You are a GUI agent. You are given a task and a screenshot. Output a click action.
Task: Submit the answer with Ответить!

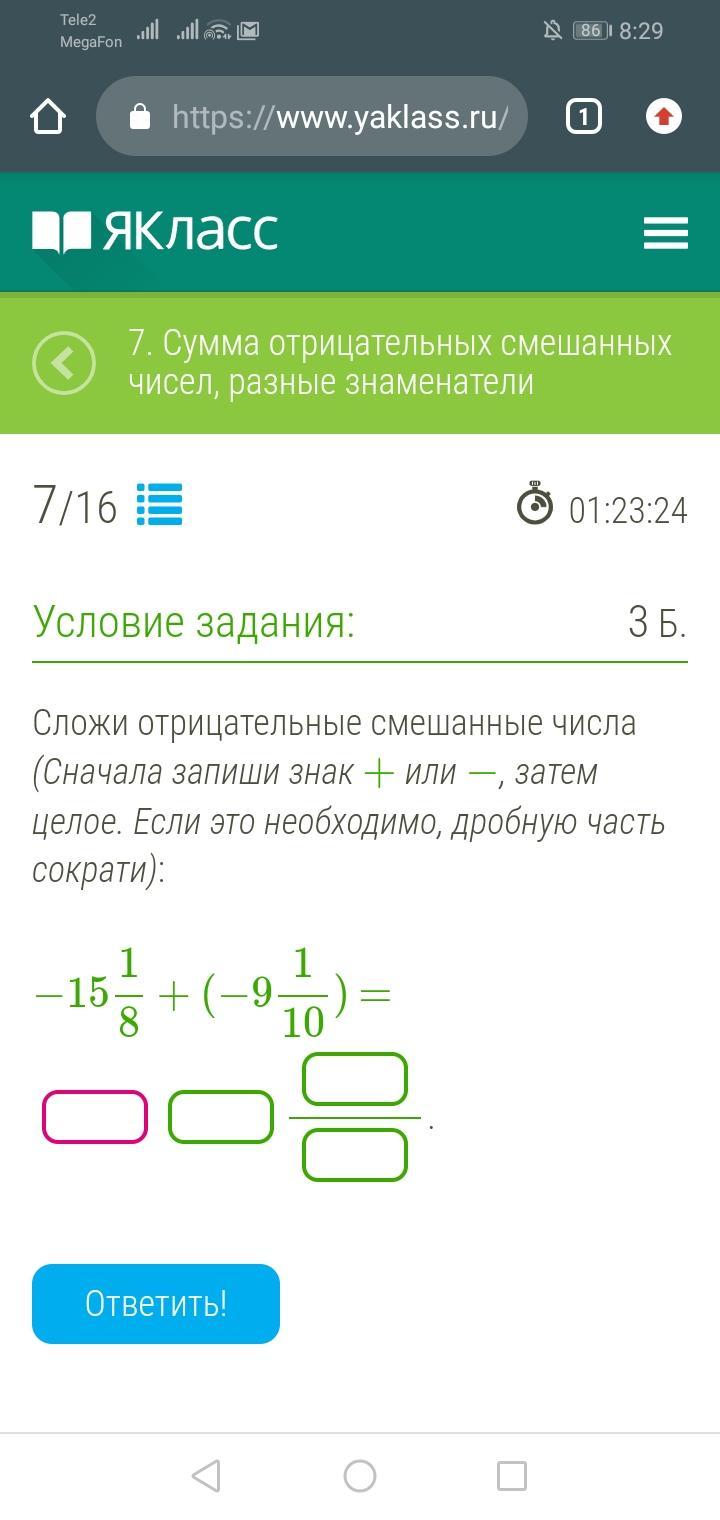156,1304
